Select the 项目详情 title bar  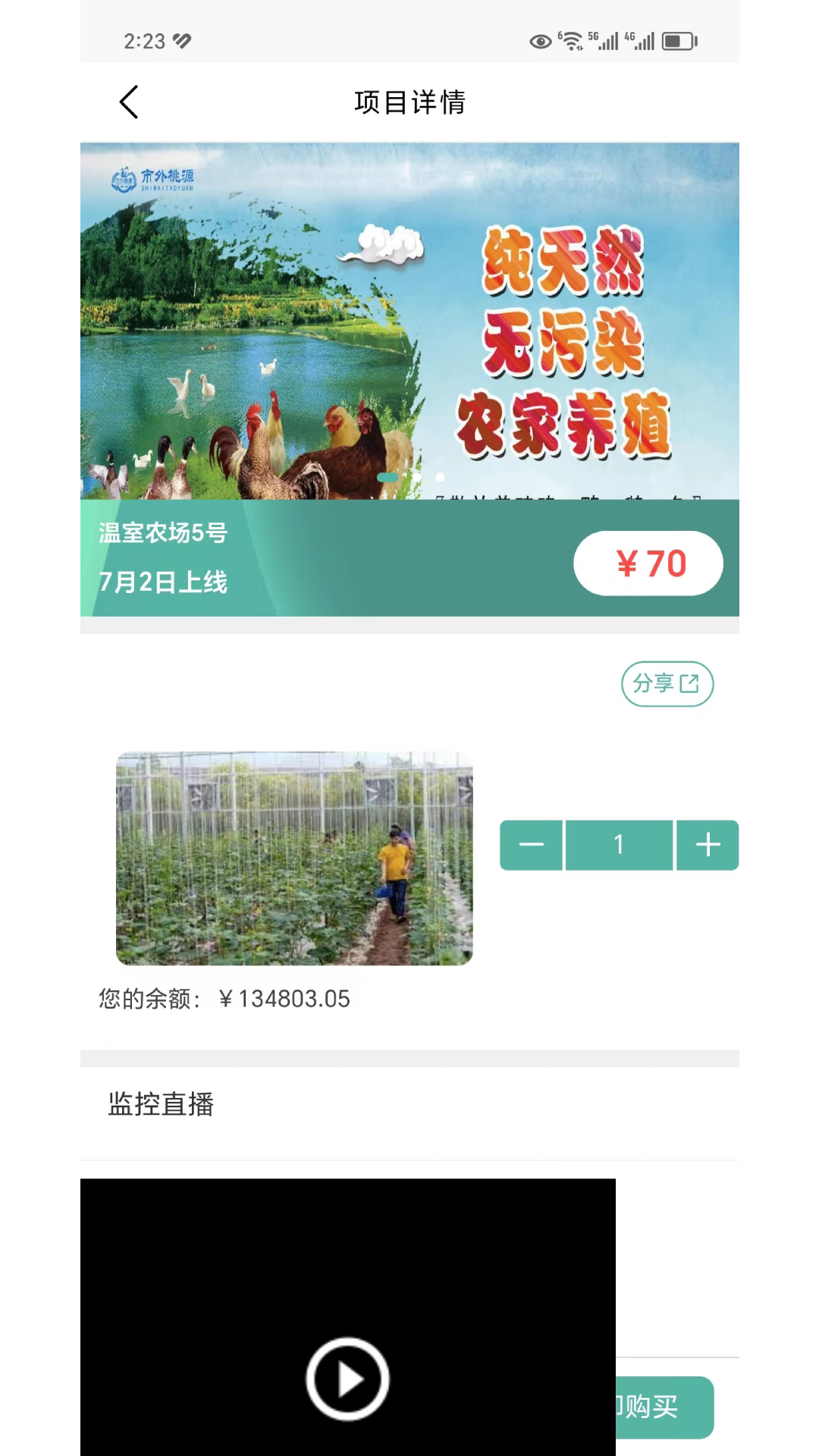point(409,101)
